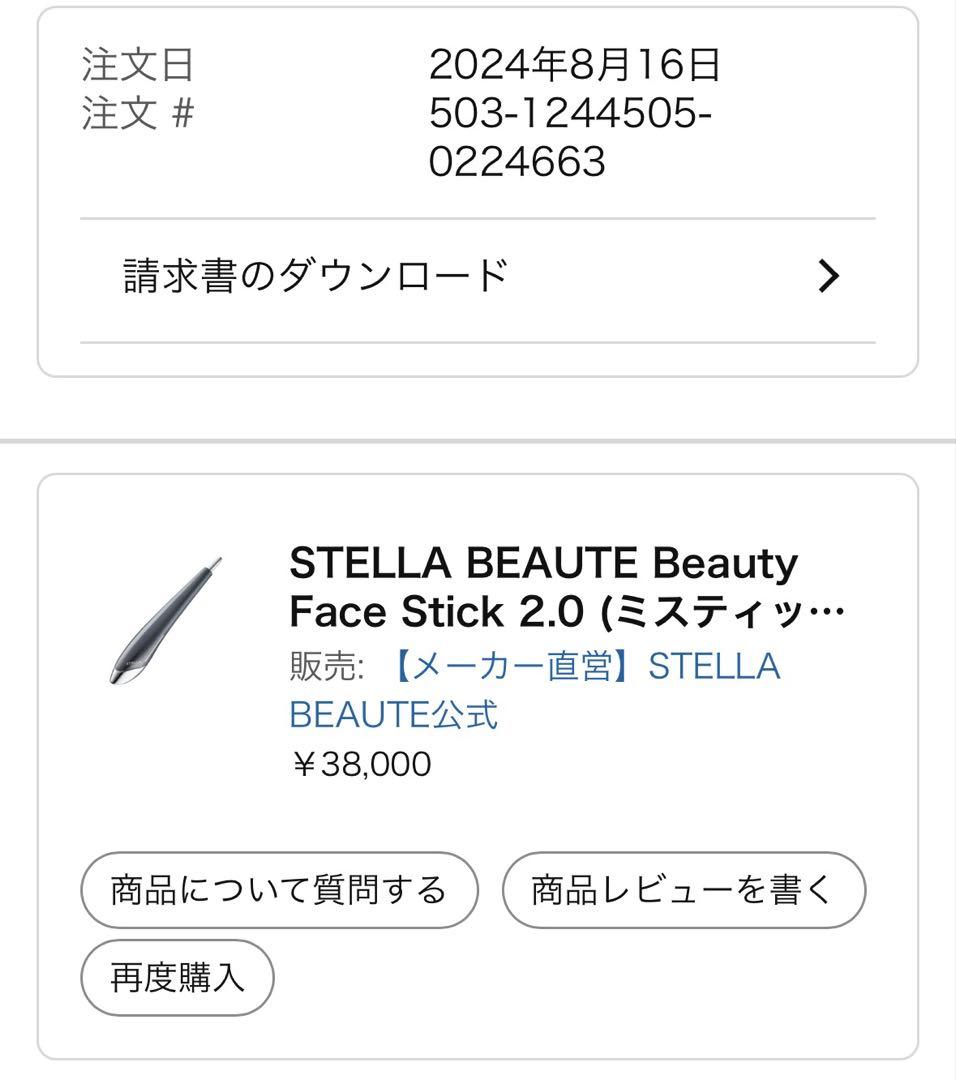Click the 販売 seller link 【メーカー直営】
Viewport: 956px width, 1080px height.
coord(600,665)
